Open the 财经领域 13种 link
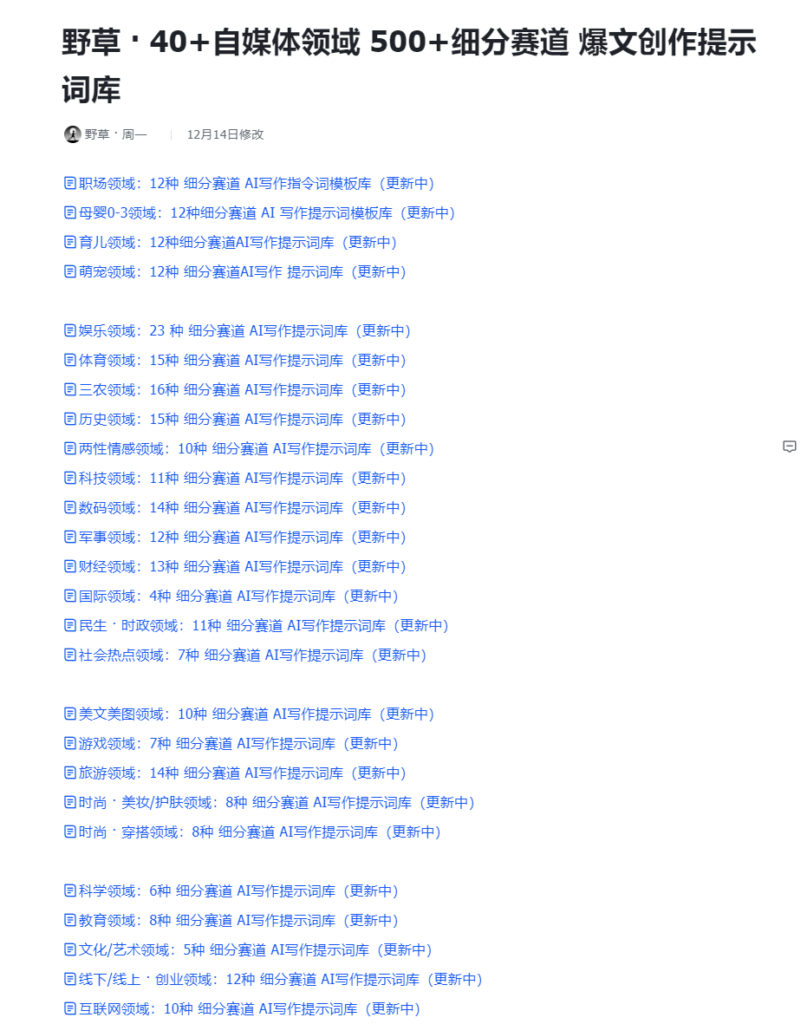 coord(235,567)
